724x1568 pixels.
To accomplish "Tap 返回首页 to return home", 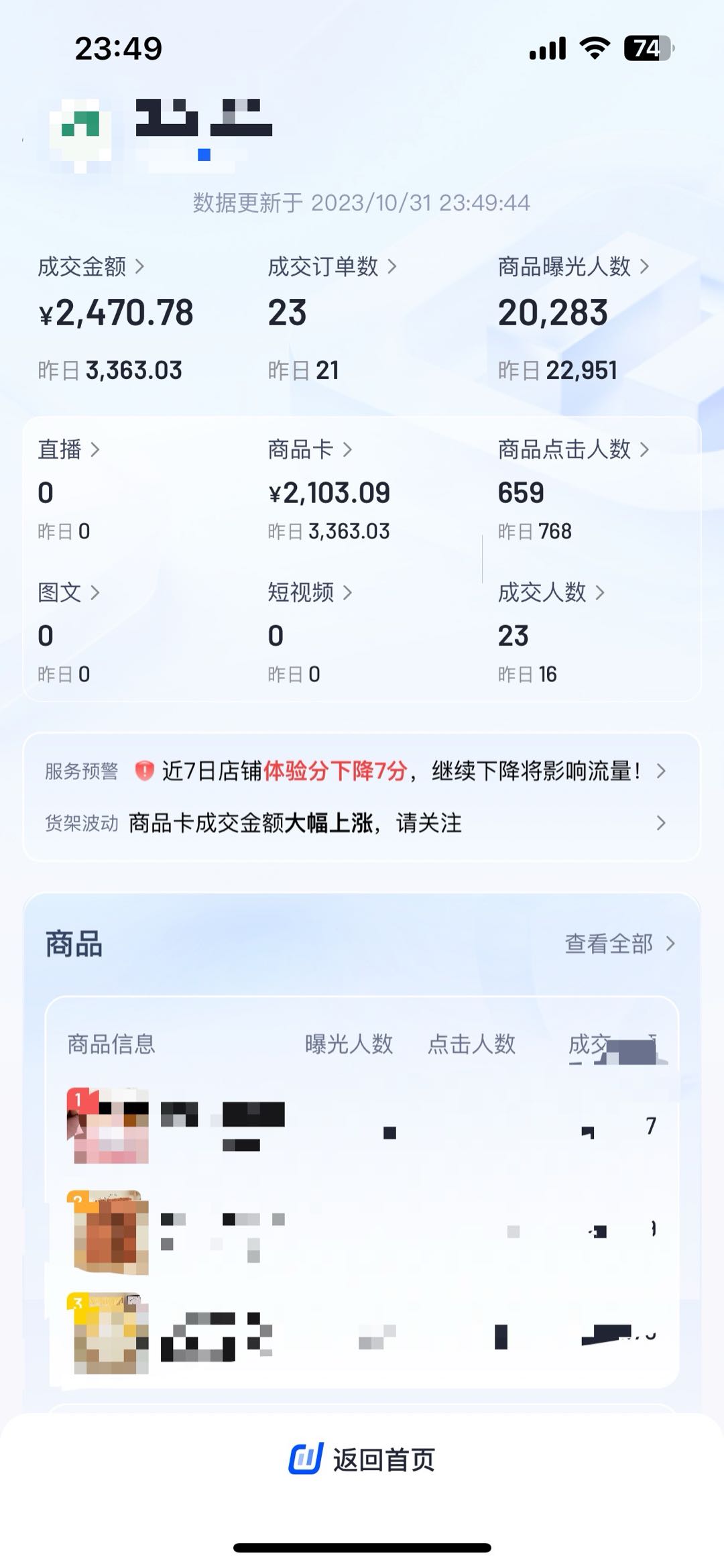I will [362, 1459].
